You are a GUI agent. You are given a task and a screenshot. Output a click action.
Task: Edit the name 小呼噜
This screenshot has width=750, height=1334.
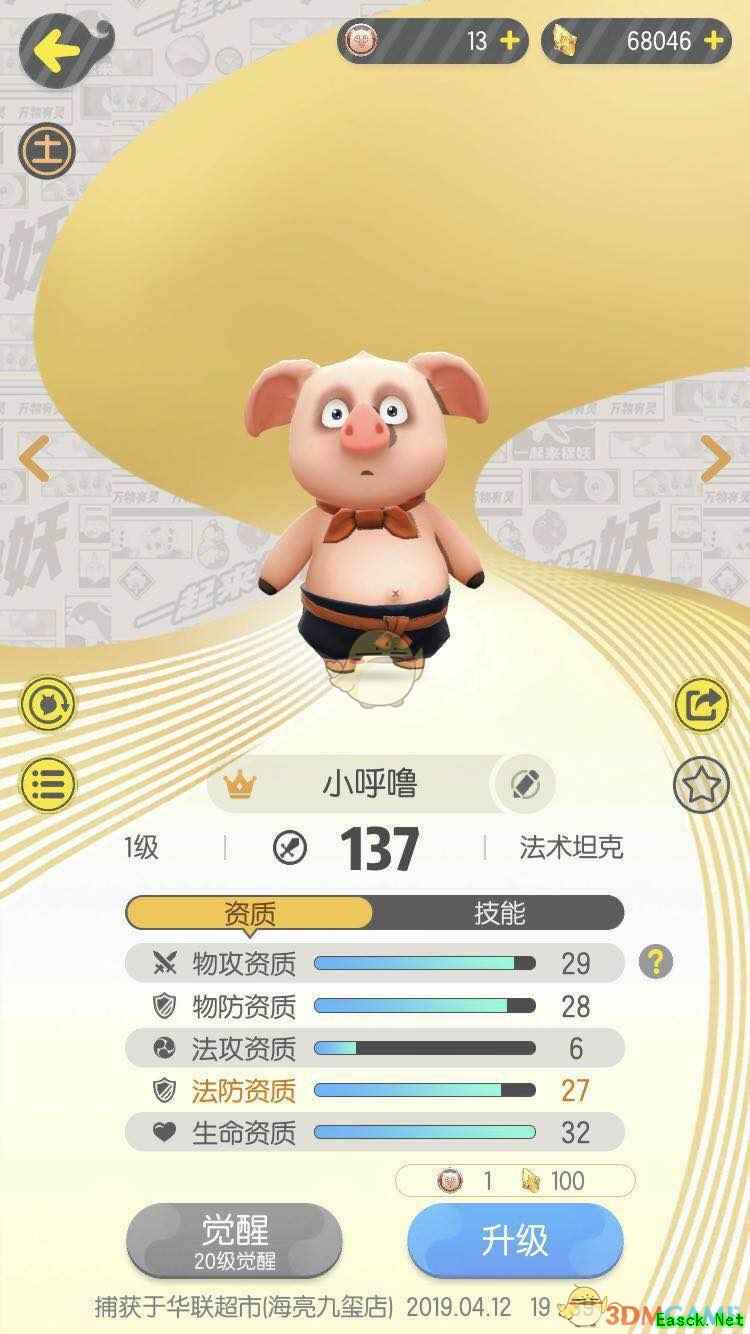525,785
